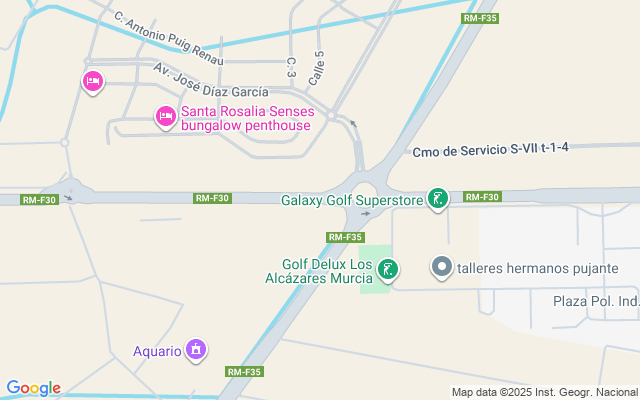Tap the talleres hermanos pujante marker
Viewport: 640px width, 400px height.
pyautogui.click(x=442, y=267)
